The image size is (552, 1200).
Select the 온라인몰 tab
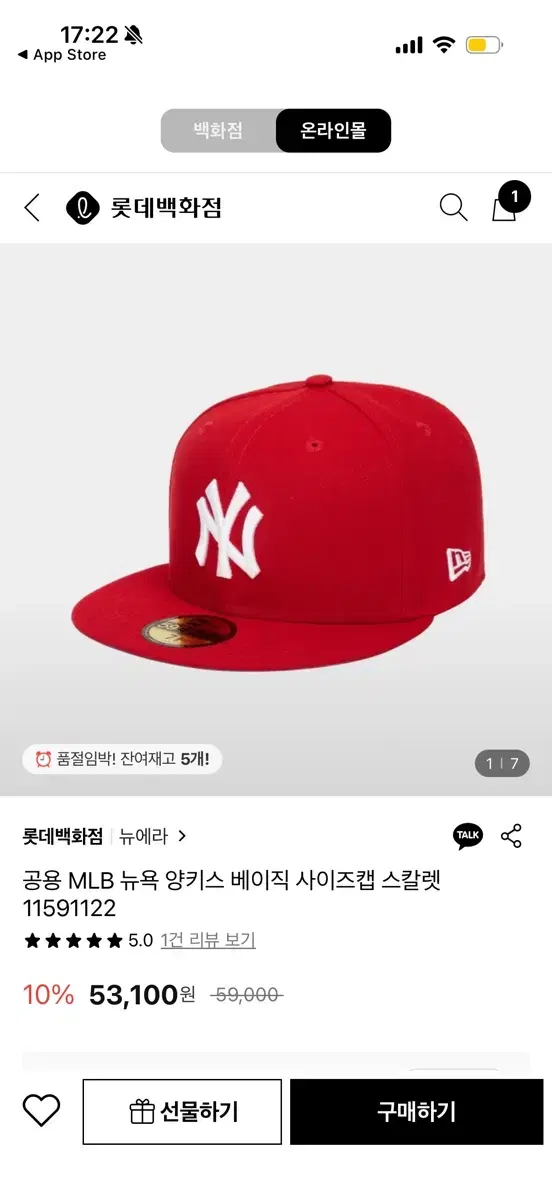click(333, 130)
